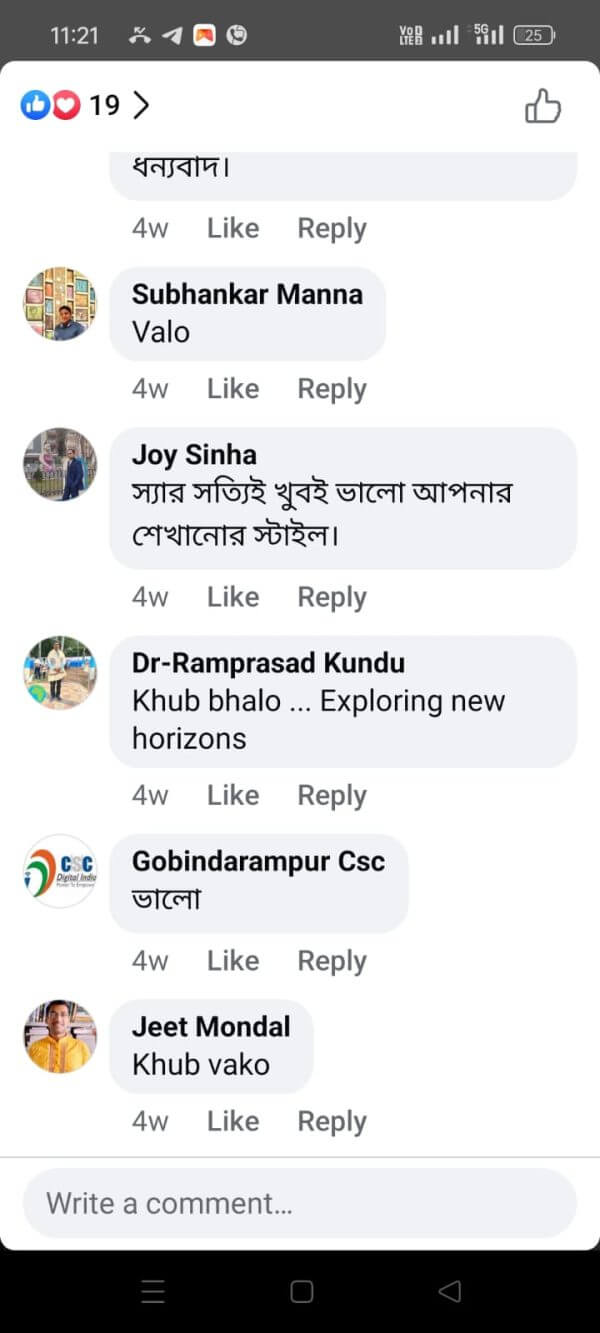Open Subhankar Manna's profile picture
600x1333 pixels.
coord(60,304)
